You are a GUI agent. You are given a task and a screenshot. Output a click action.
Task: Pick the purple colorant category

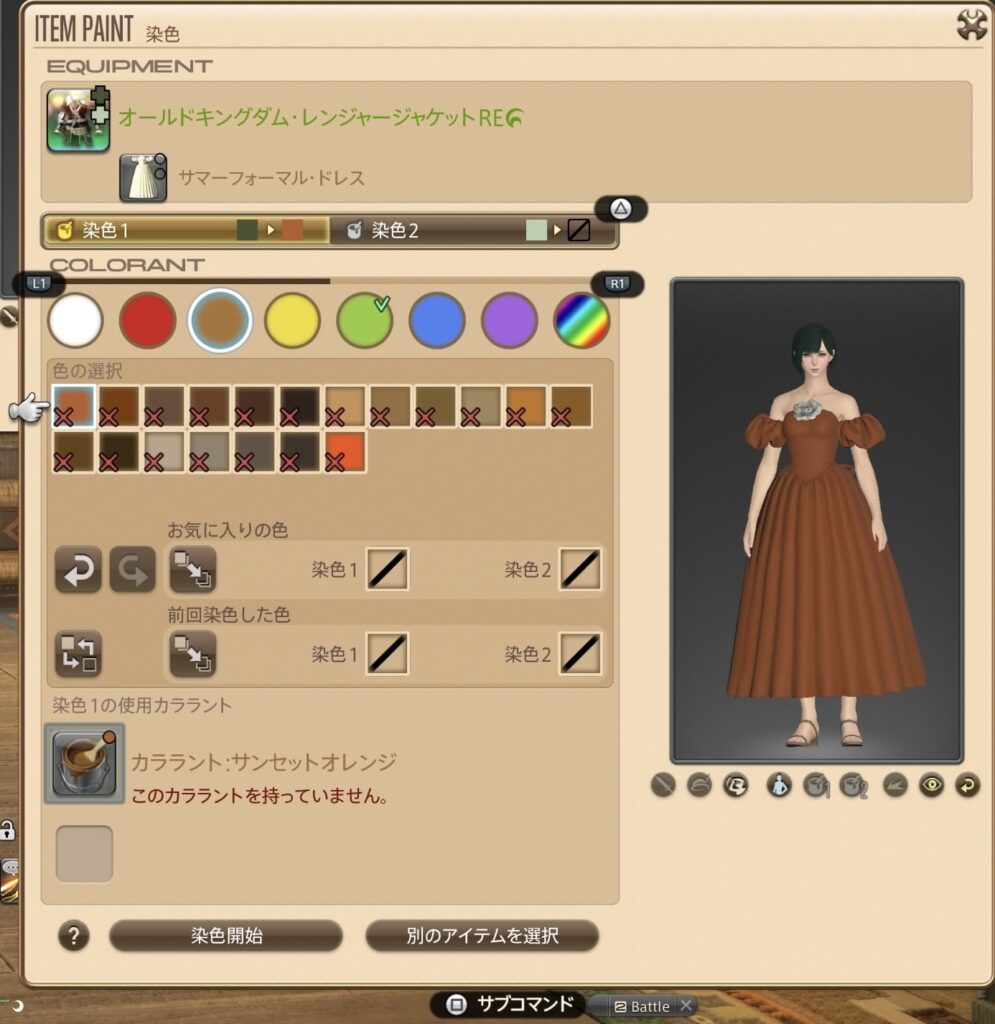[x=509, y=321]
